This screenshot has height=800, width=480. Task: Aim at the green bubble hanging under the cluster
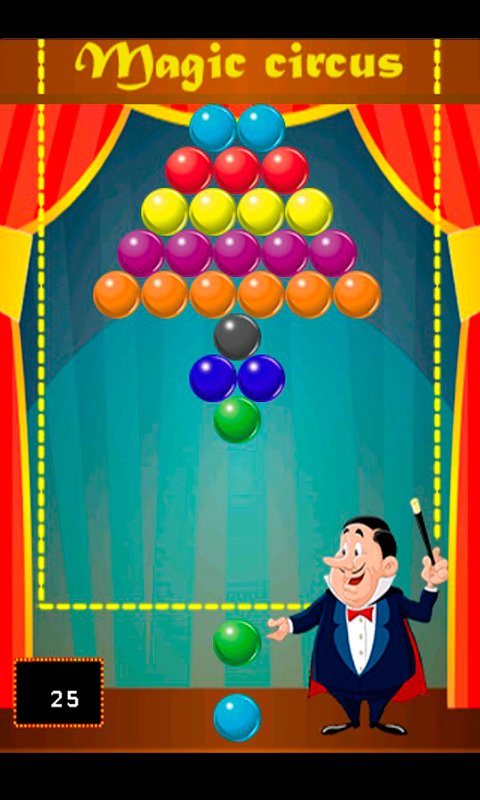point(237,420)
